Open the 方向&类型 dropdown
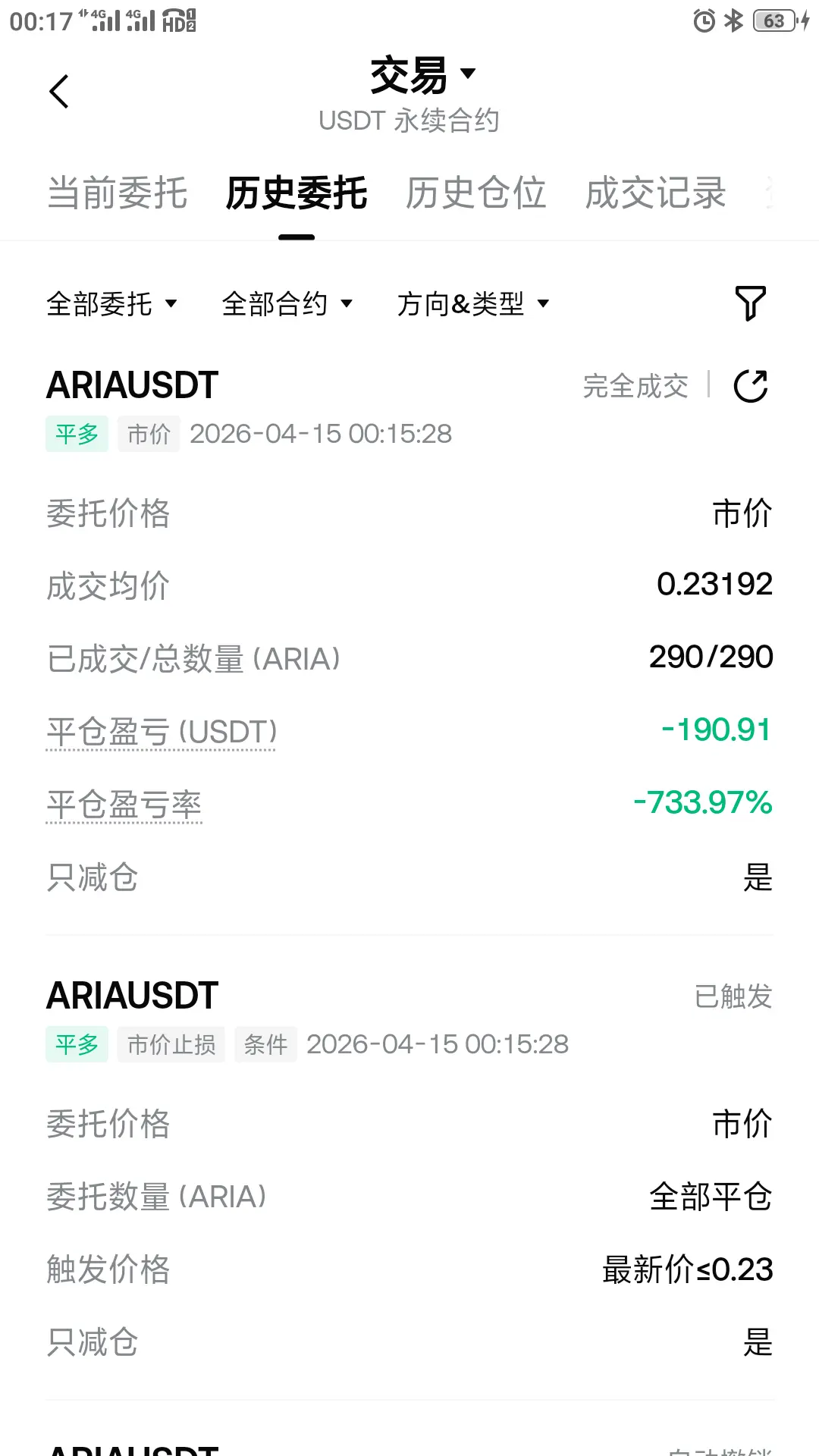 click(x=472, y=304)
